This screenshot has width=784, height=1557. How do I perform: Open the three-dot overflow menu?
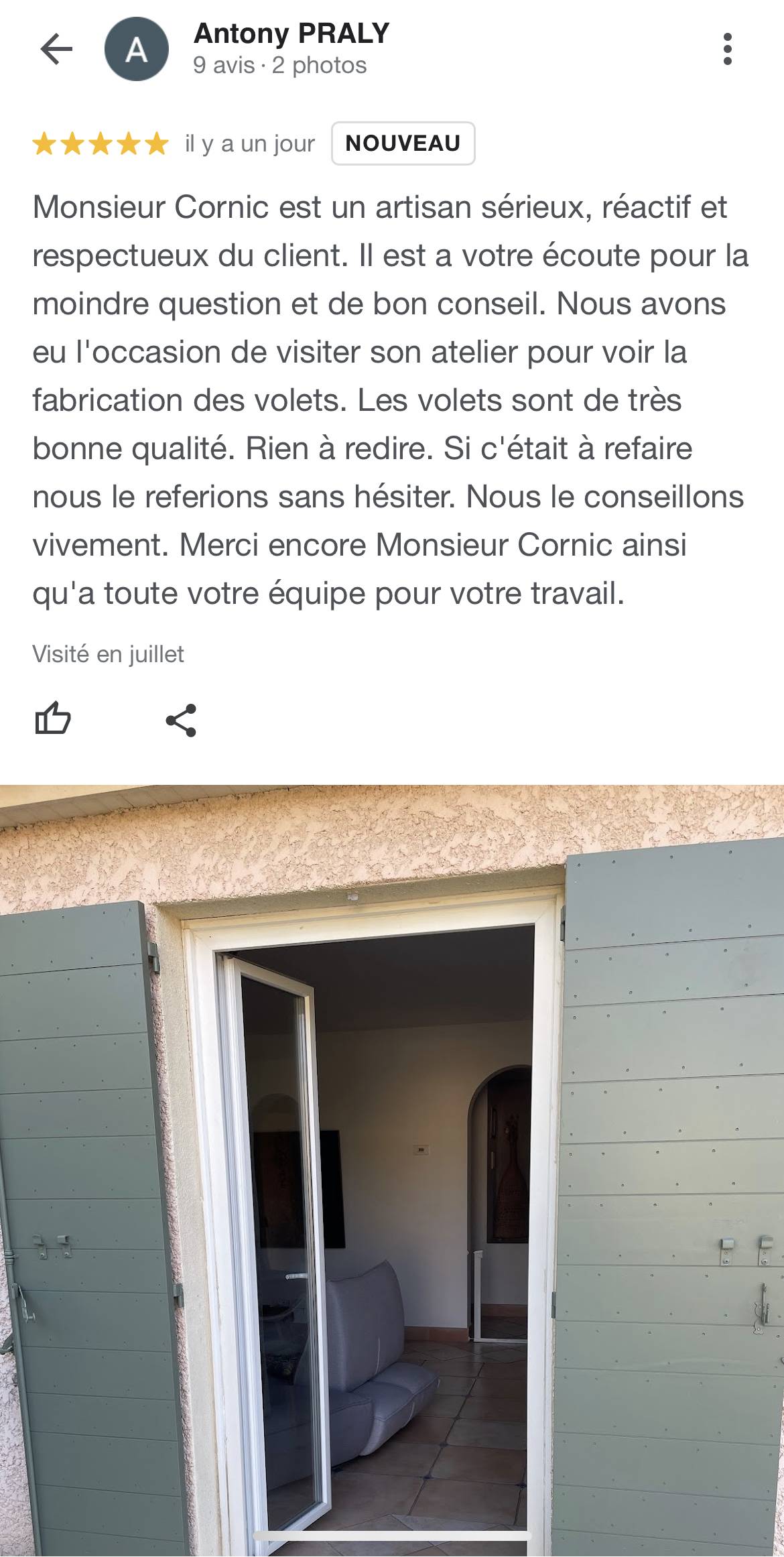pyautogui.click(x=727, y=49)
